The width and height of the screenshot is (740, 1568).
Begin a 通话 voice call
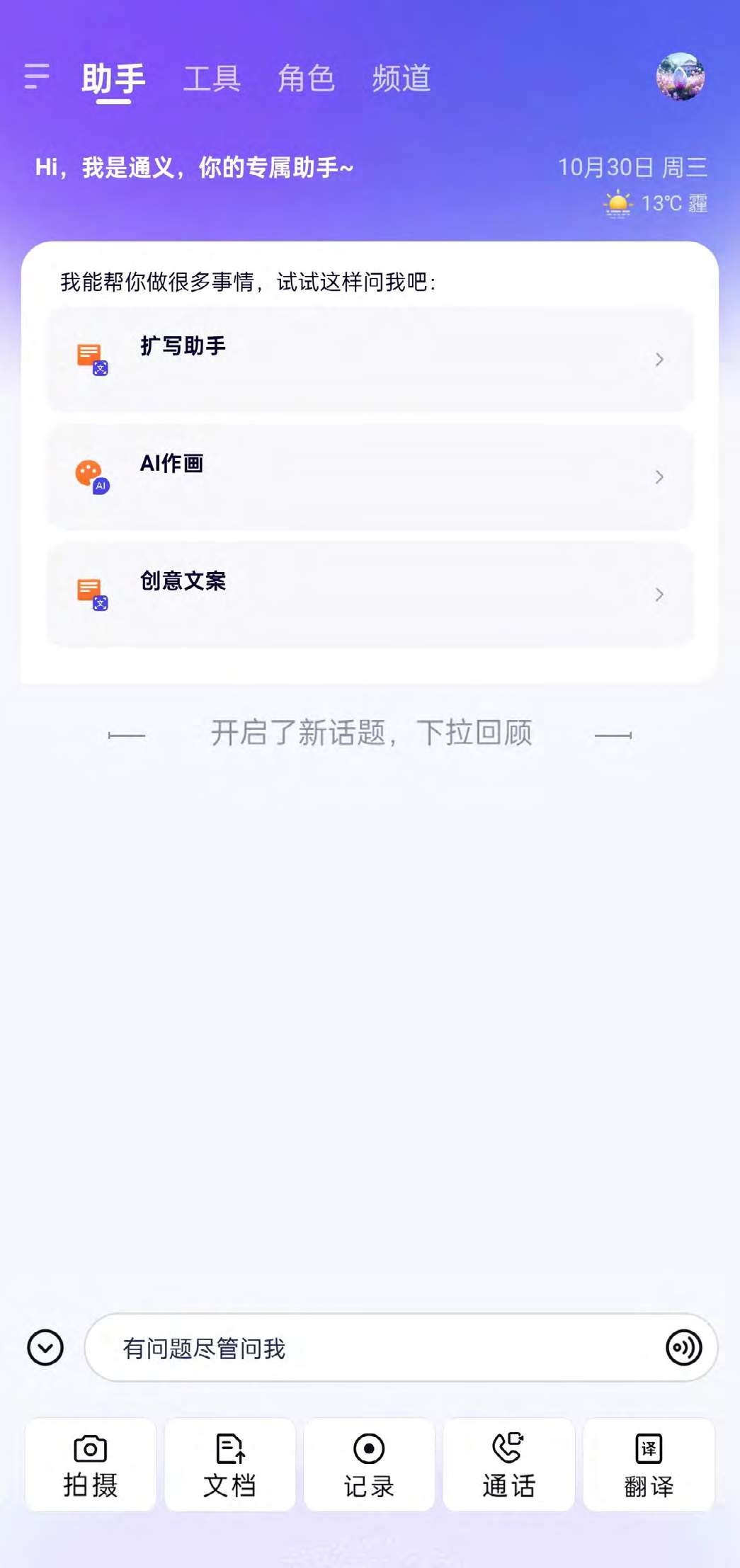click(508, 1465)
